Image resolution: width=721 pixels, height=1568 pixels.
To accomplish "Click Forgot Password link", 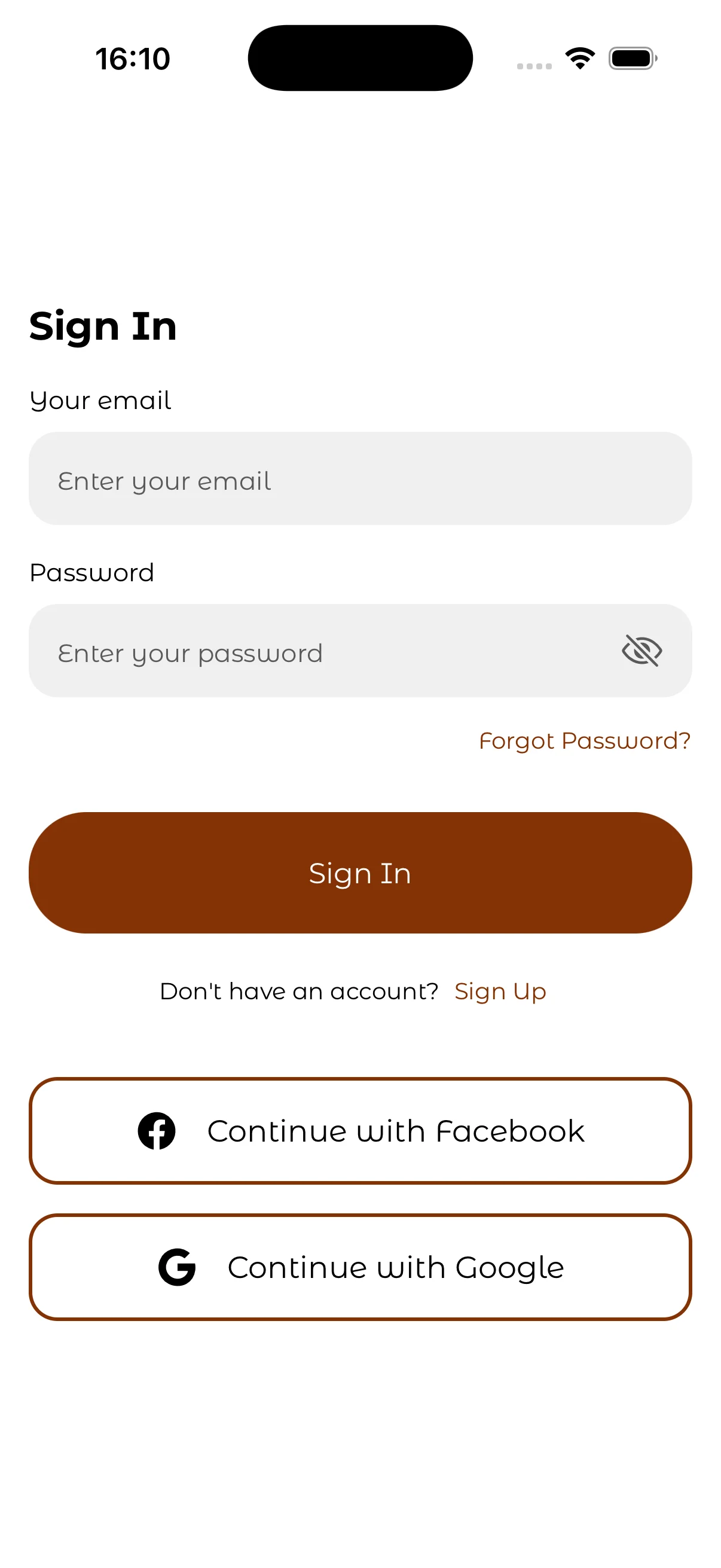I will (584, 740).
